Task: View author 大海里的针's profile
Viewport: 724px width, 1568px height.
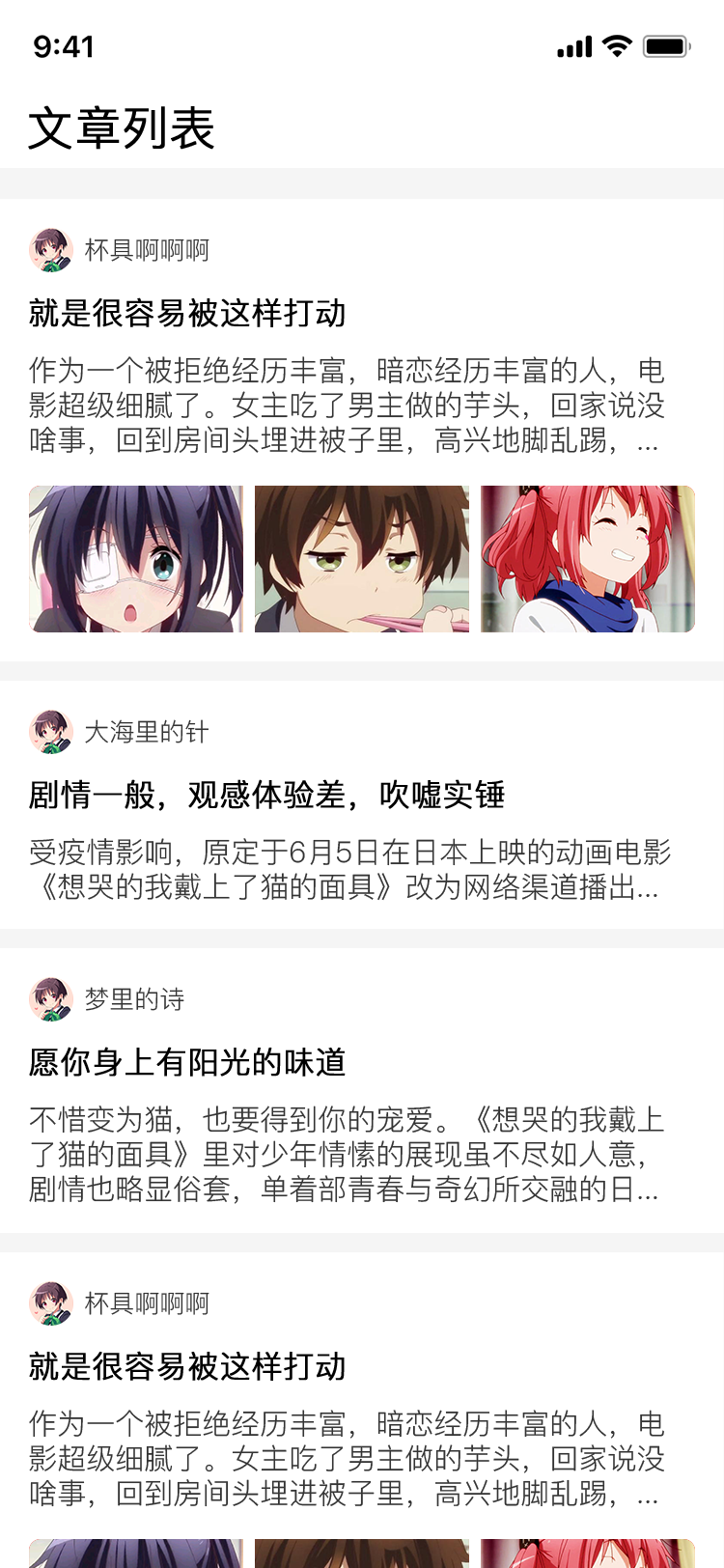Action: [147, 733]
